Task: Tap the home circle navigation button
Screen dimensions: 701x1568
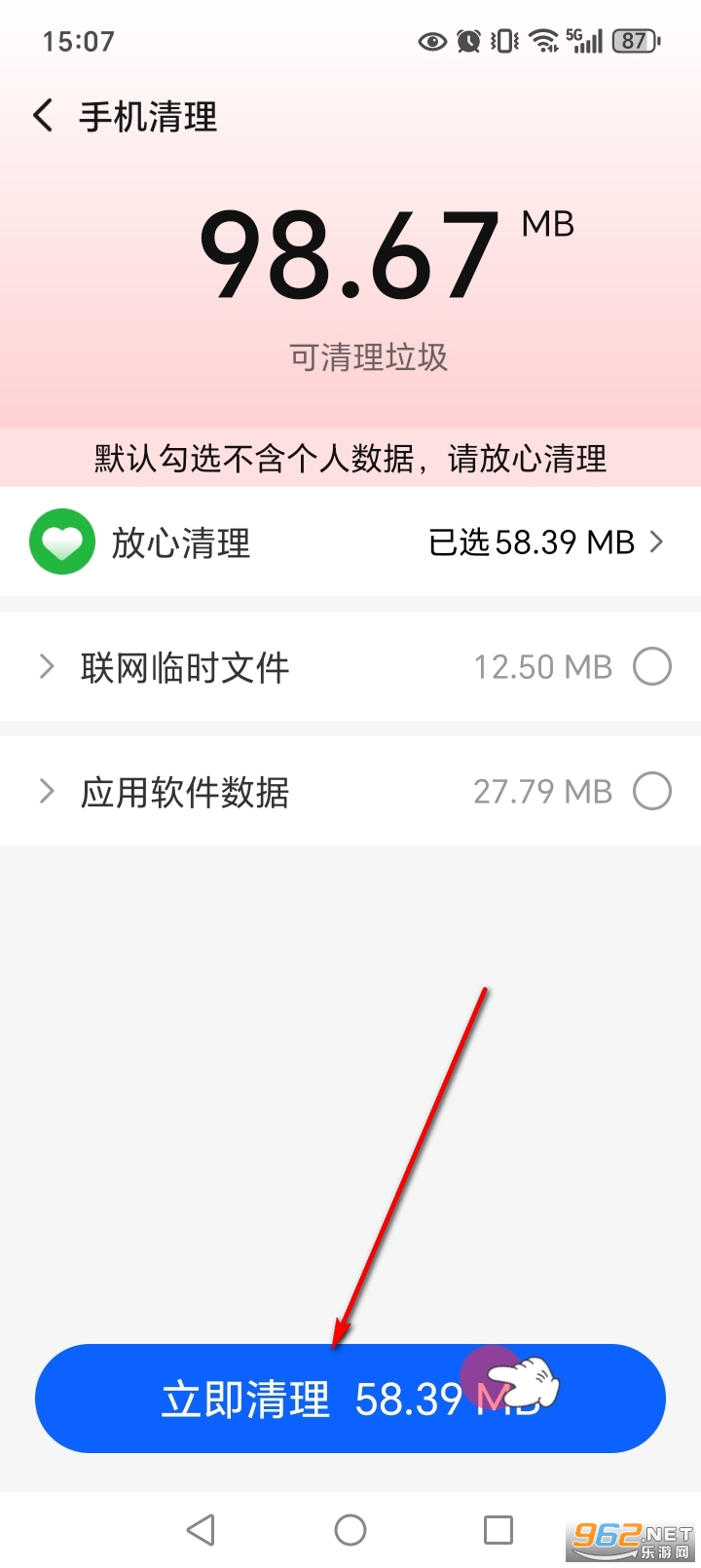Action: point(350,1529)
